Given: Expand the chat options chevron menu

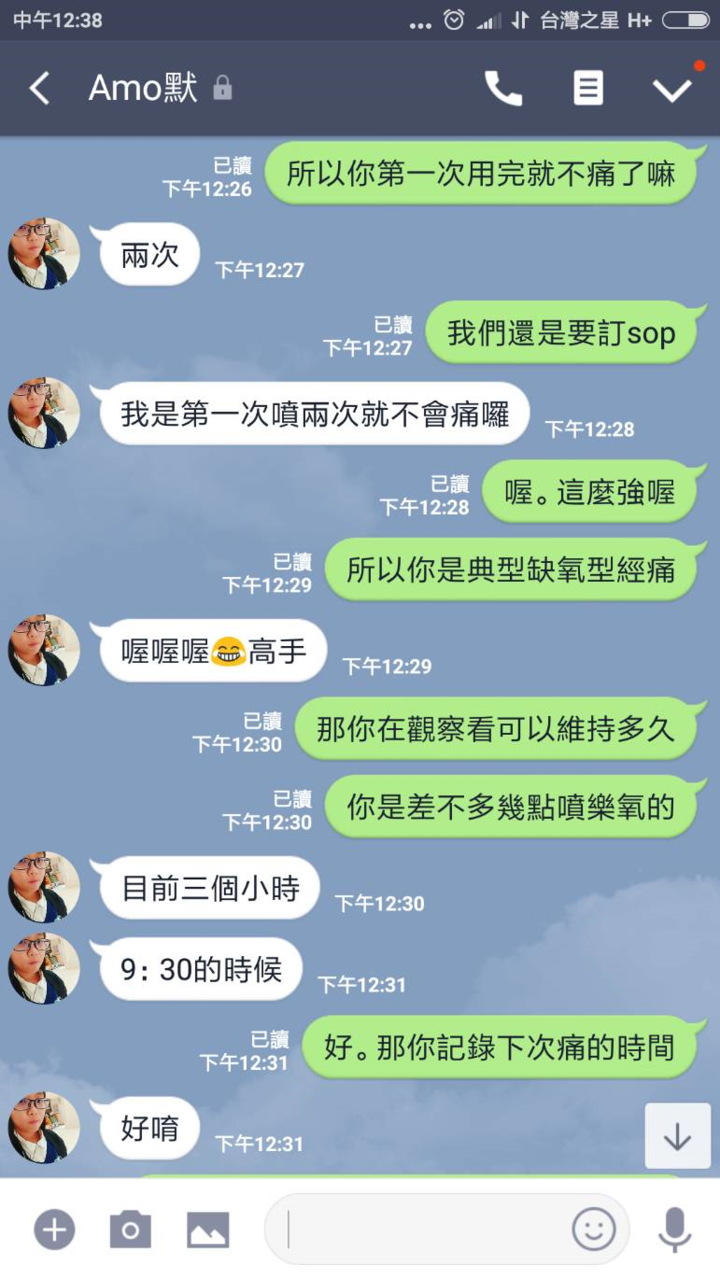Looking at the screenshot, I should click(x=672, y=89).
